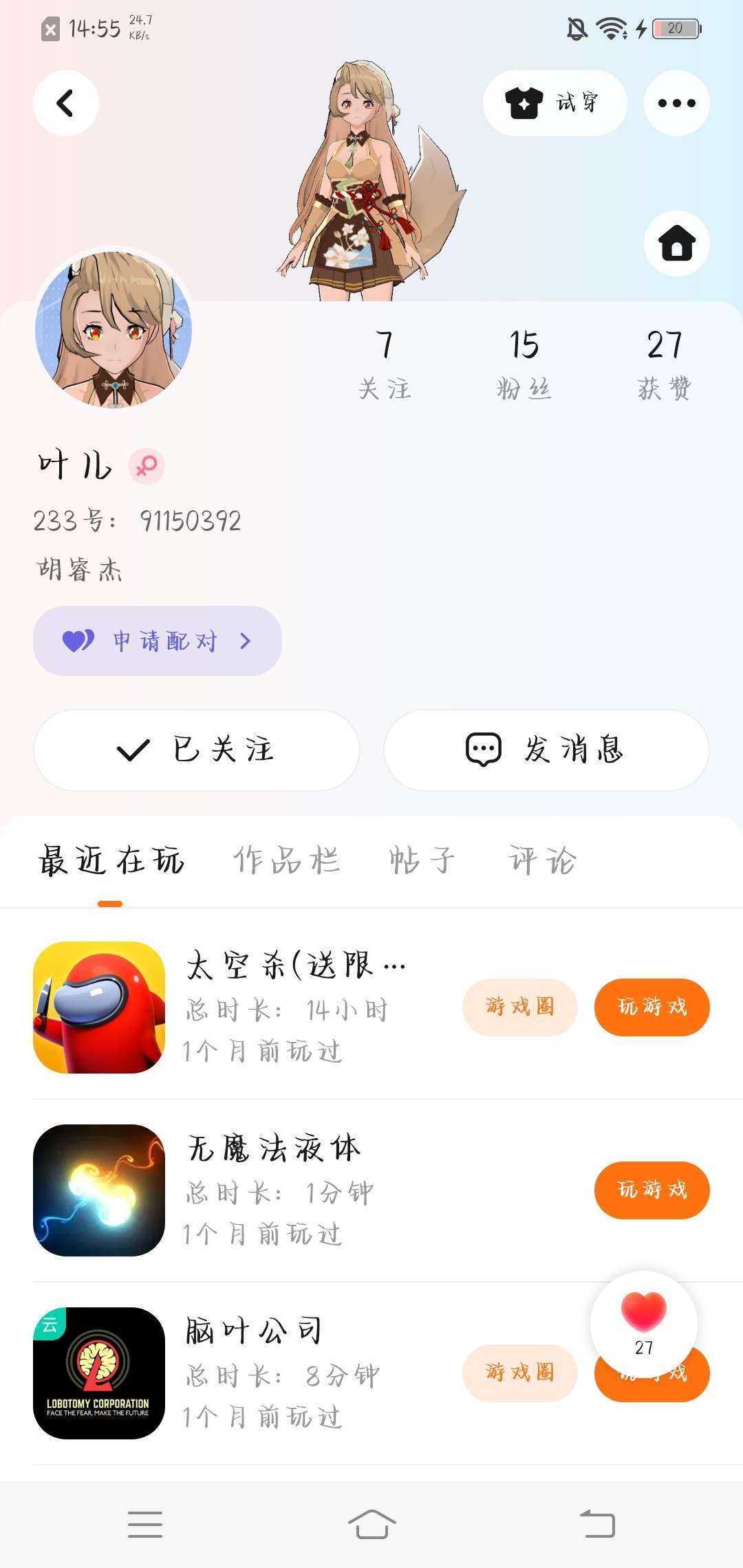The image size is (743, 1568).
Task: Send a message via 发消息
Action: [546, 750]
